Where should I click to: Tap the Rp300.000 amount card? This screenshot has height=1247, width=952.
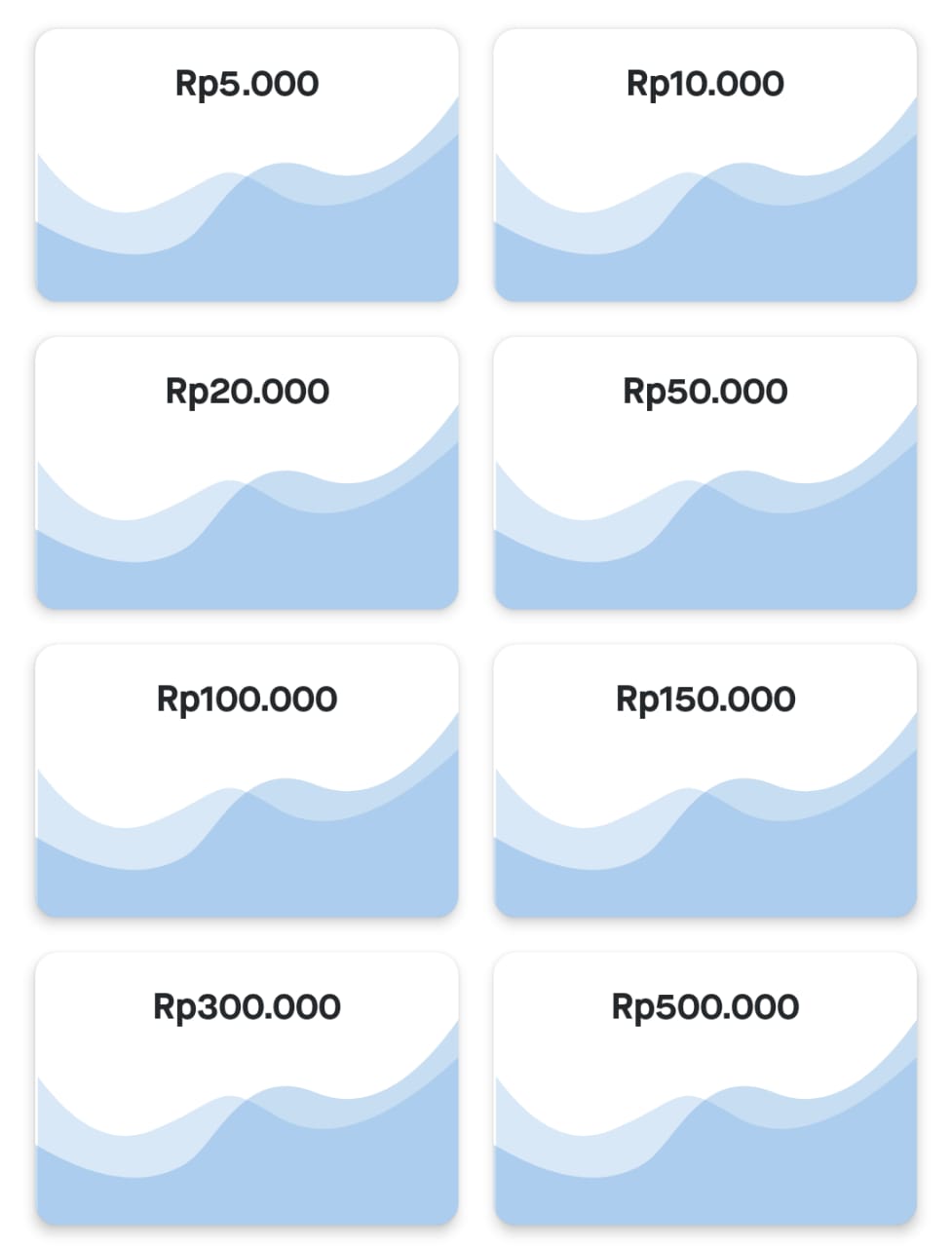point(247,1089)
